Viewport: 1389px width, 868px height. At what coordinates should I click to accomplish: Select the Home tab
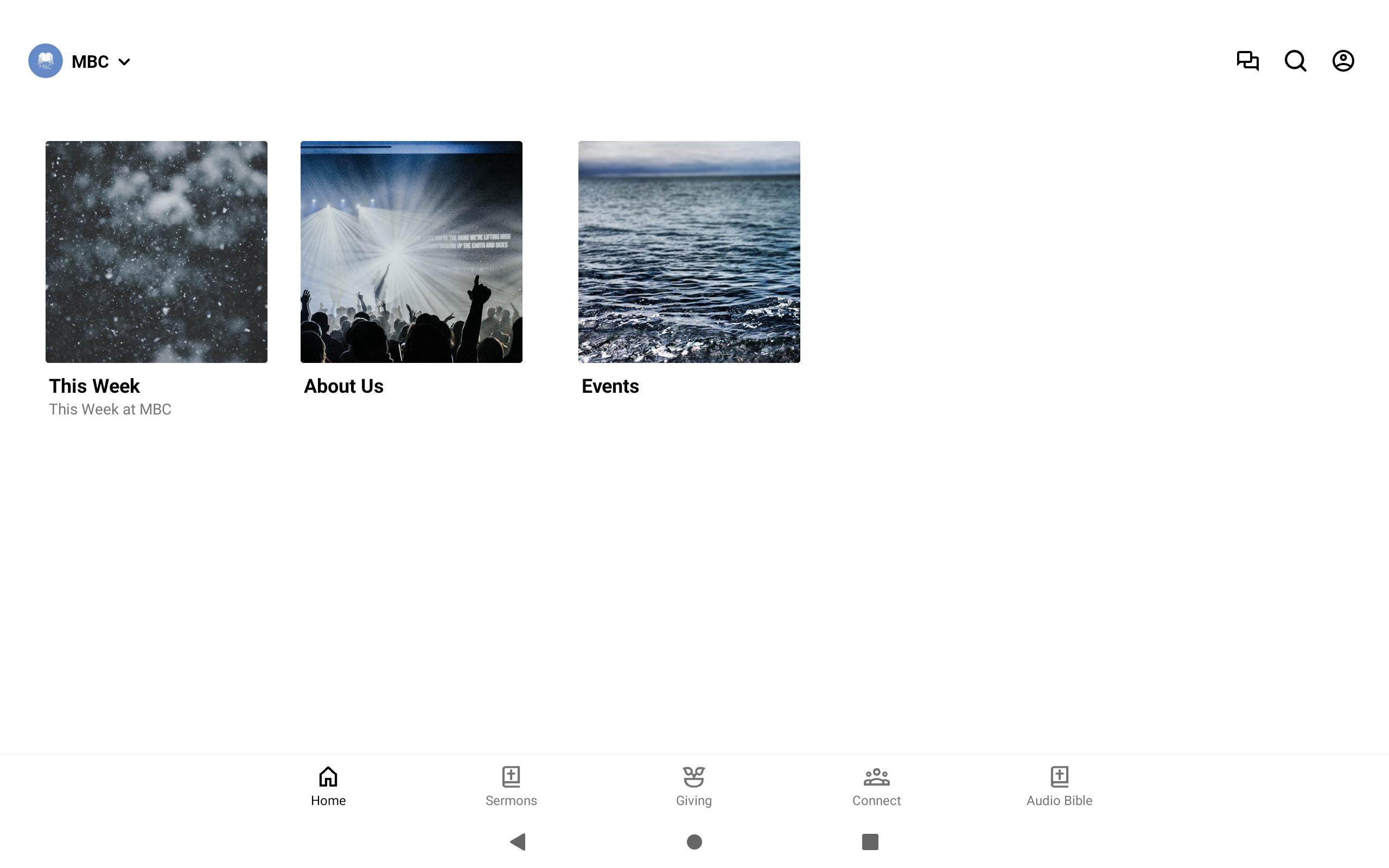pos(328,786)
